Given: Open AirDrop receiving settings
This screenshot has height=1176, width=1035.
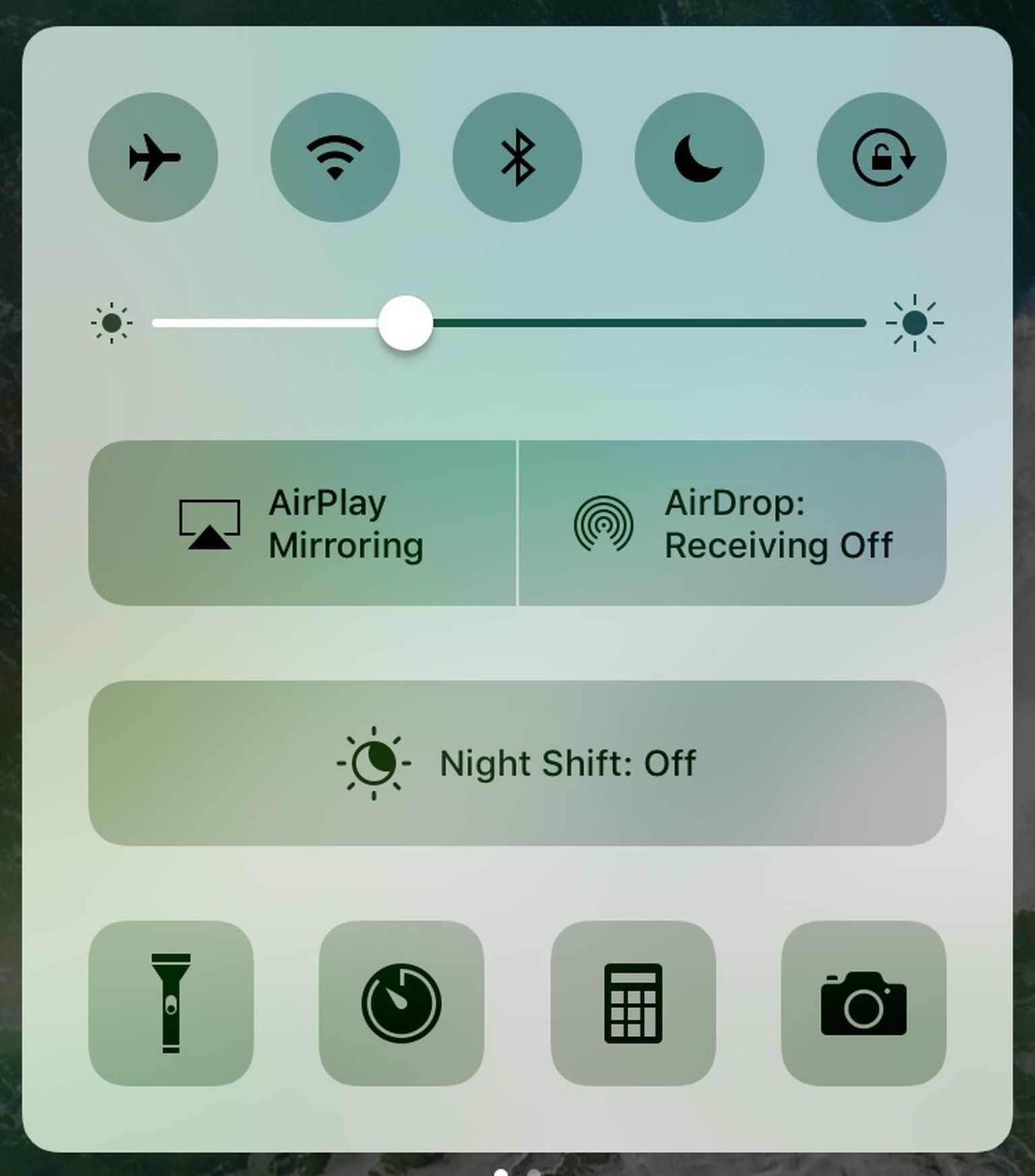Looking at the screenshot, I should point(732,523).
